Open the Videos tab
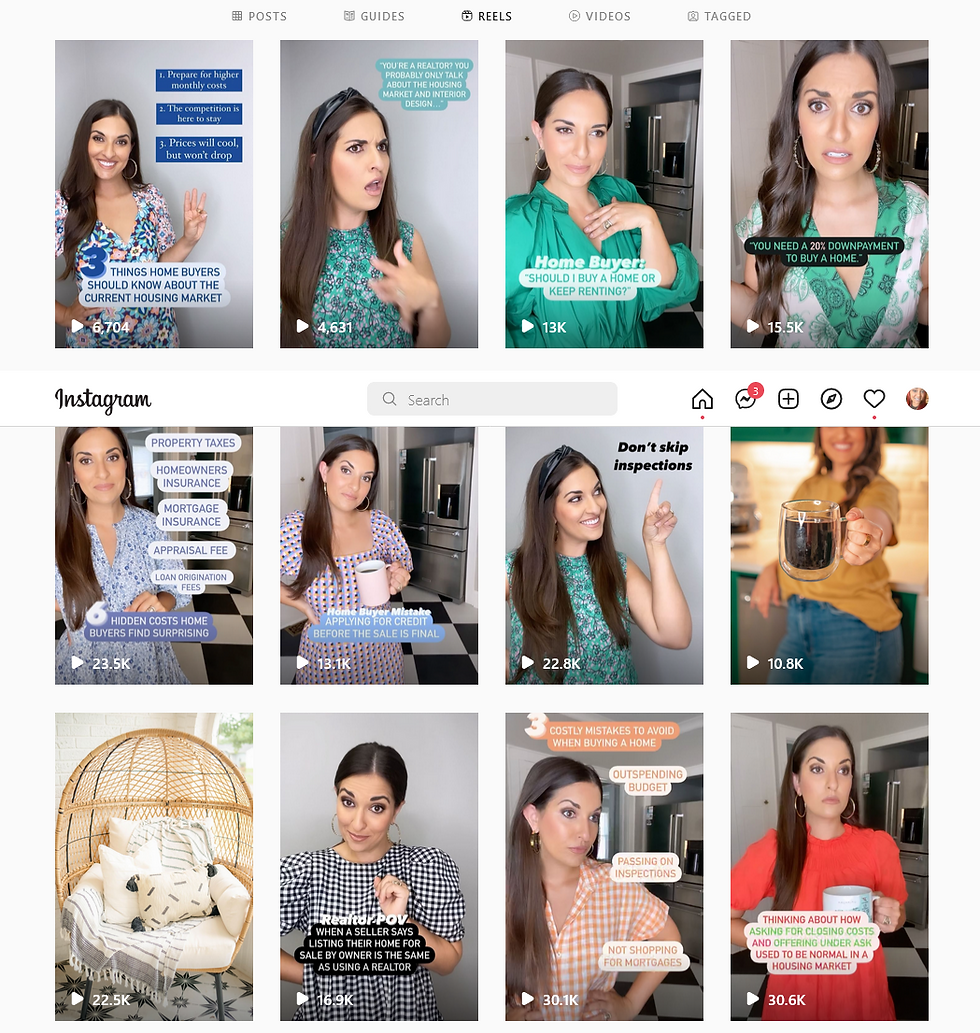The width and height of the screenshot is (980, 1033). (x=599, y=16)
